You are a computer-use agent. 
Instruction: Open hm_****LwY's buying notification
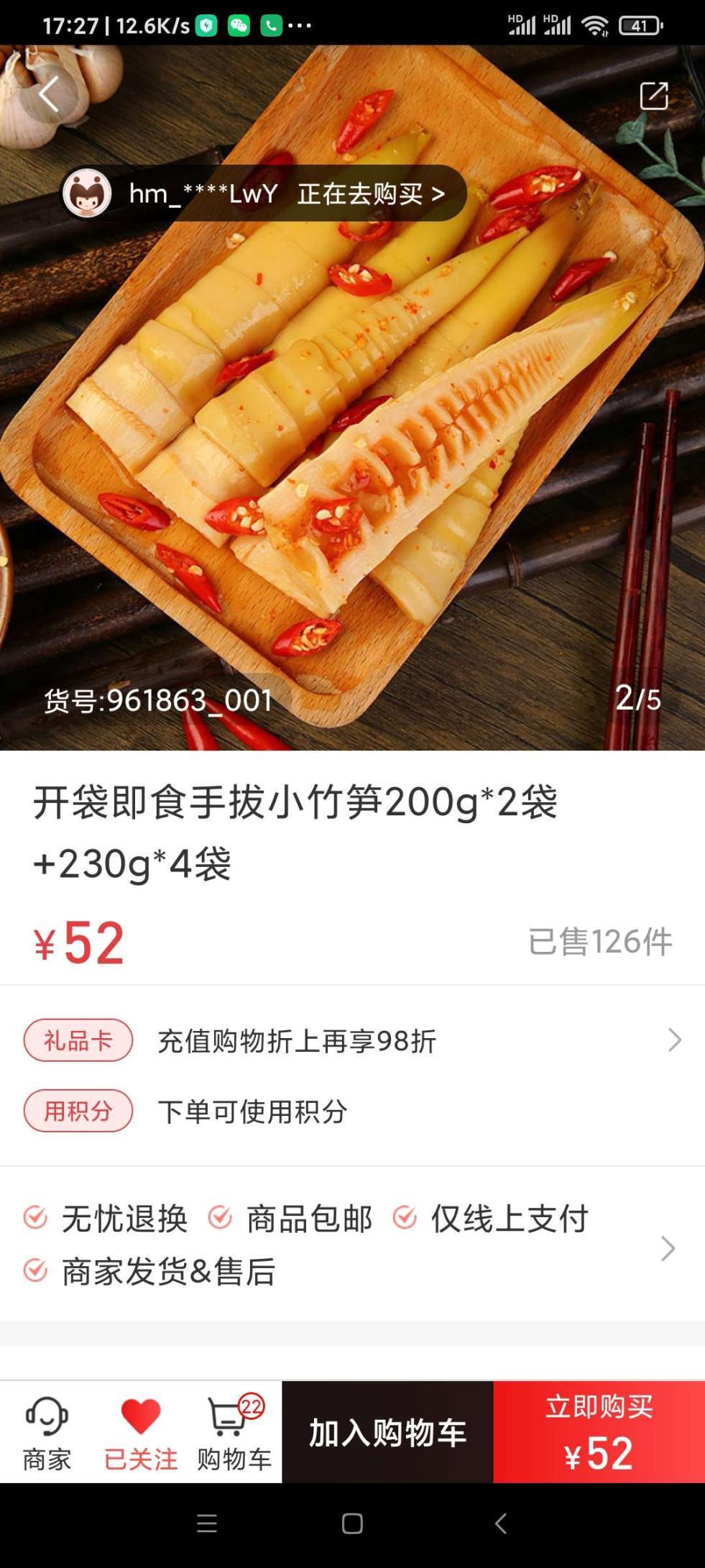coord(263,193)
